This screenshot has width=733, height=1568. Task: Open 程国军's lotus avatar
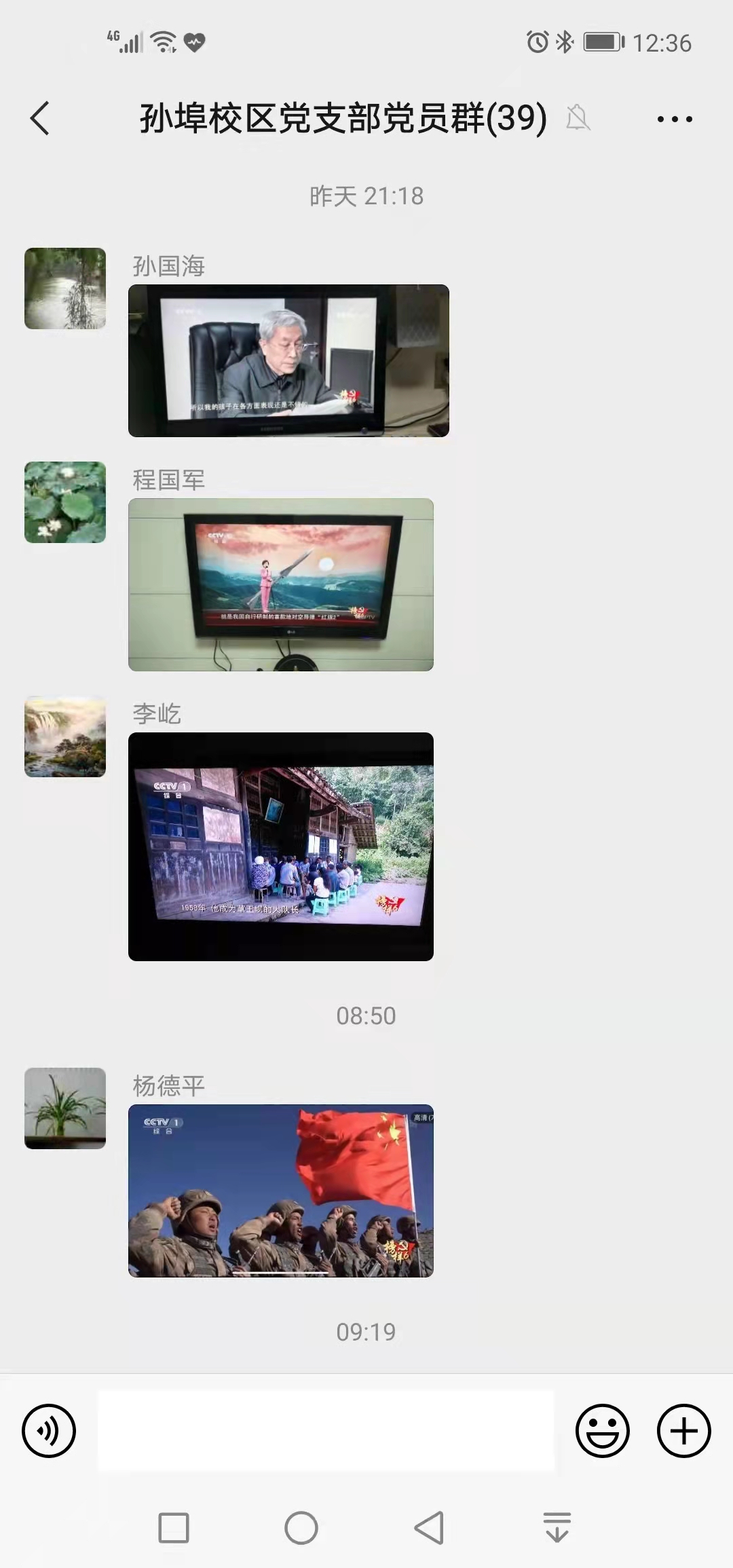pyautogui.click(x=65, y=502)
